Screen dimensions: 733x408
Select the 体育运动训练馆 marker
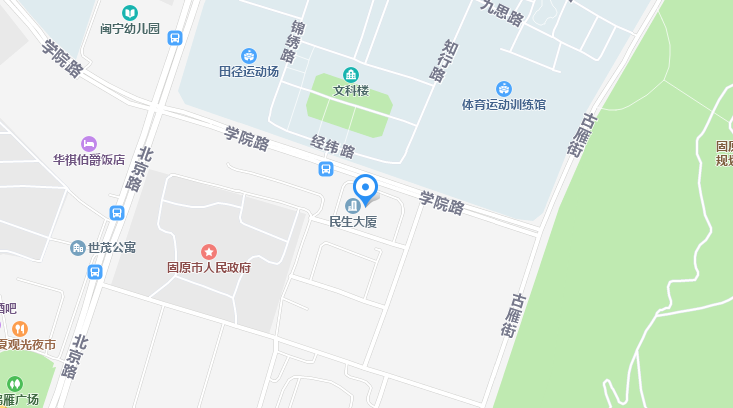[504, 88]
